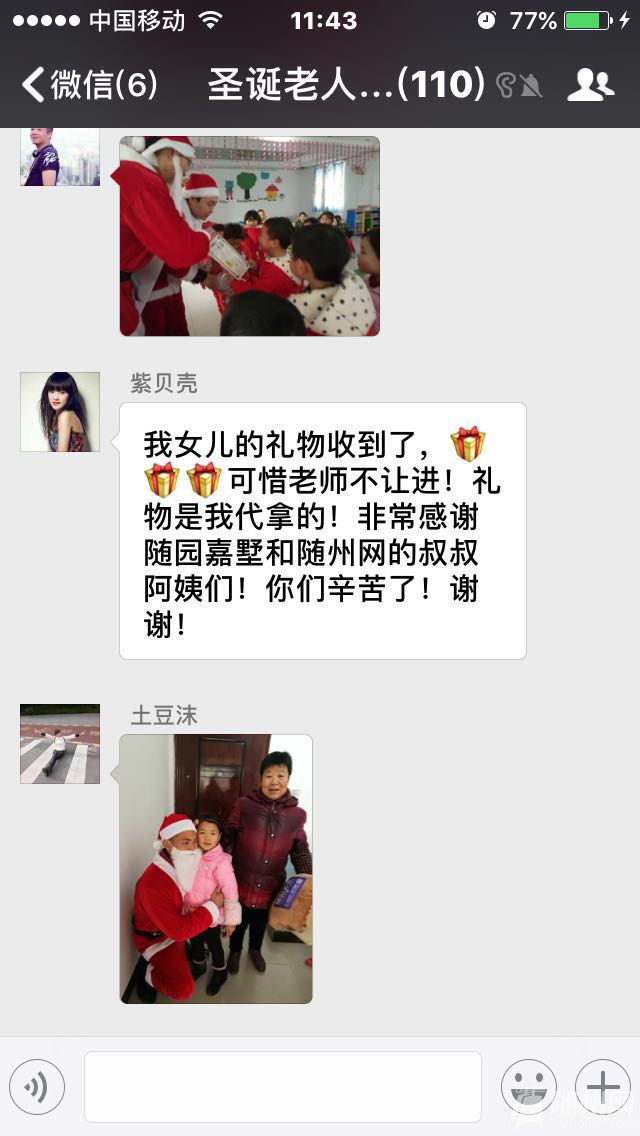
Task: Switch to voice message input
Action: coord(37,1086)
